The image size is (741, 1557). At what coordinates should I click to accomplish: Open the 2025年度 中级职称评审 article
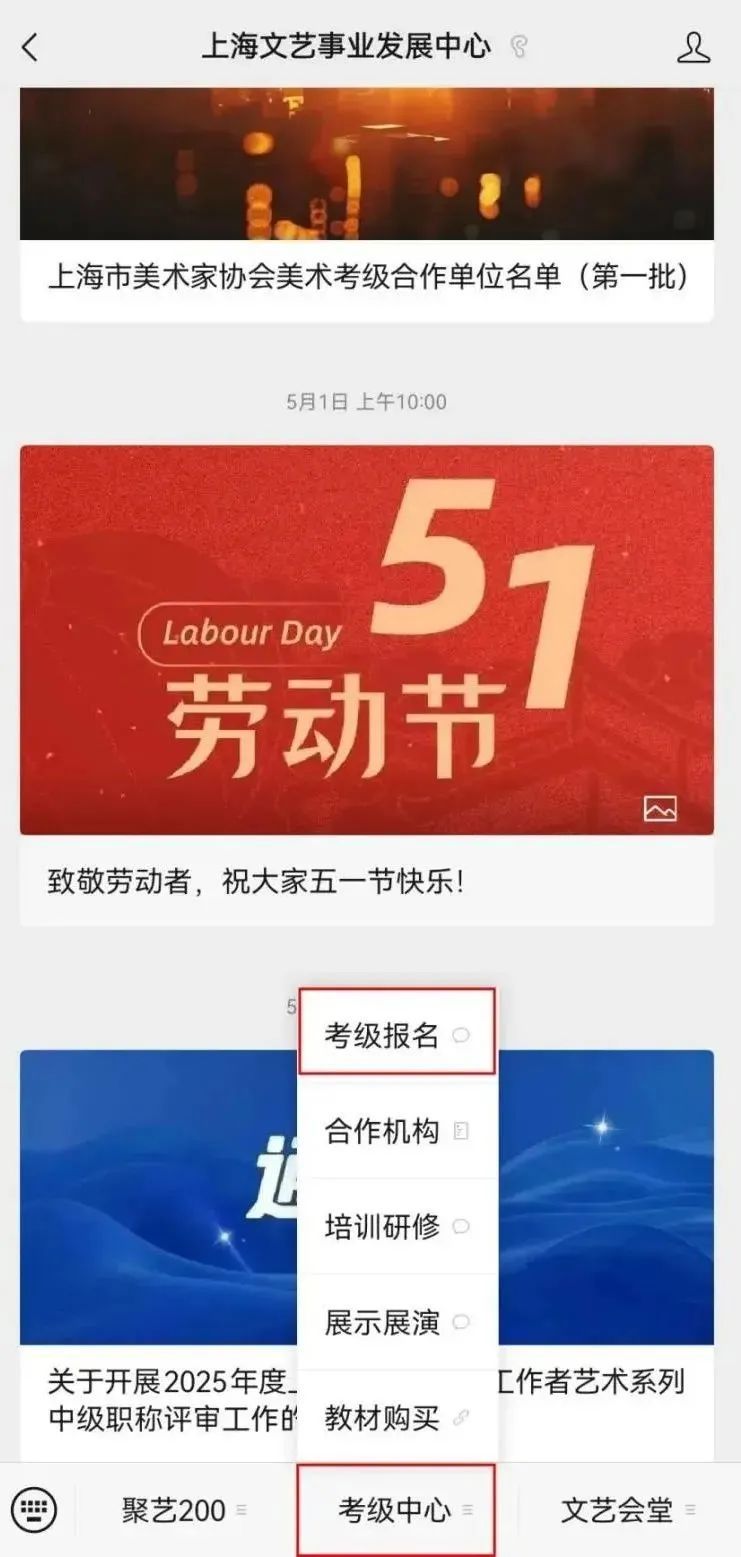[160, 1398]
